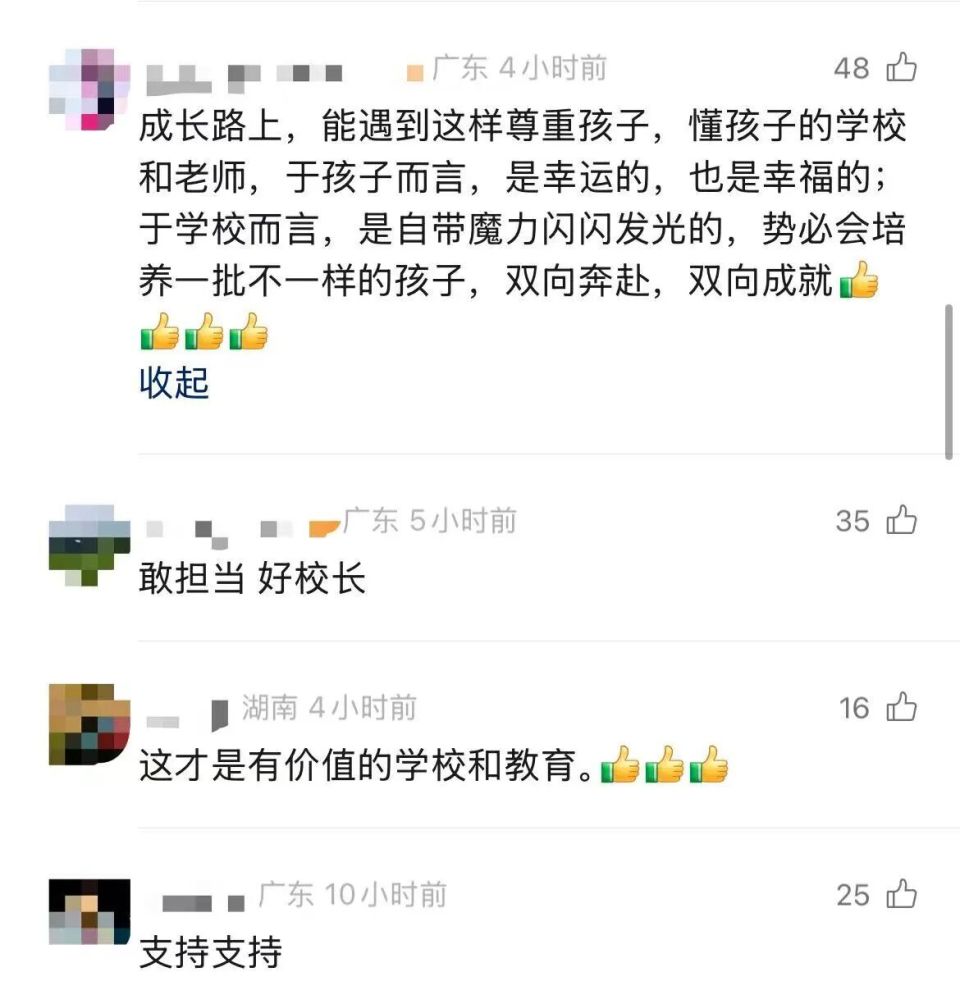Open avatar of the 敢担当 好校长 commenter
This screenshot has height=1004, width=960.
pyautogui.click(x=89, y=546)
